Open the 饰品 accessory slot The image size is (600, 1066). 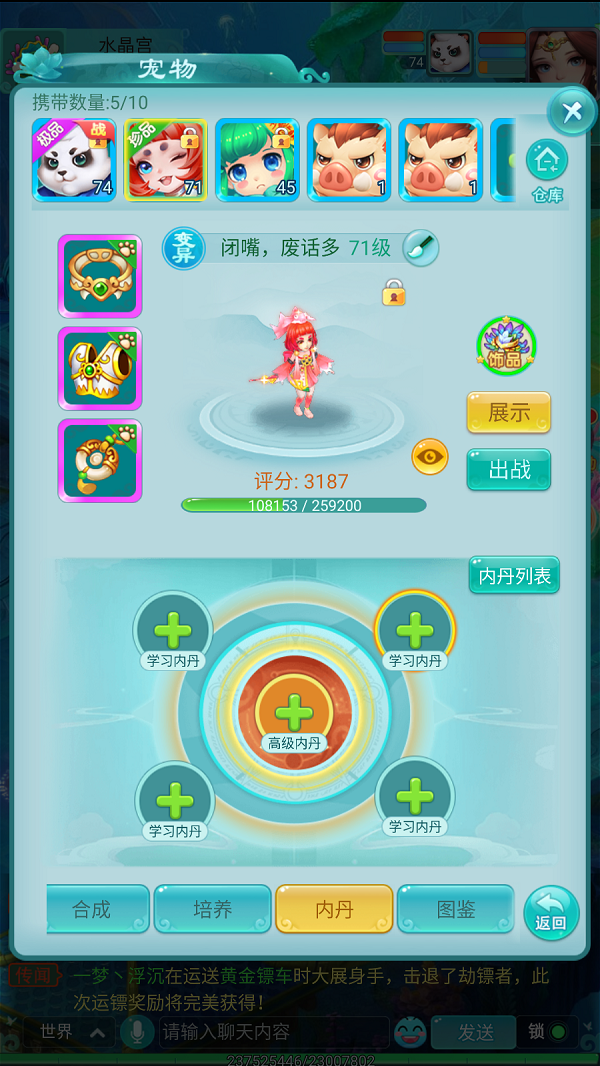[x=506, y=346]
